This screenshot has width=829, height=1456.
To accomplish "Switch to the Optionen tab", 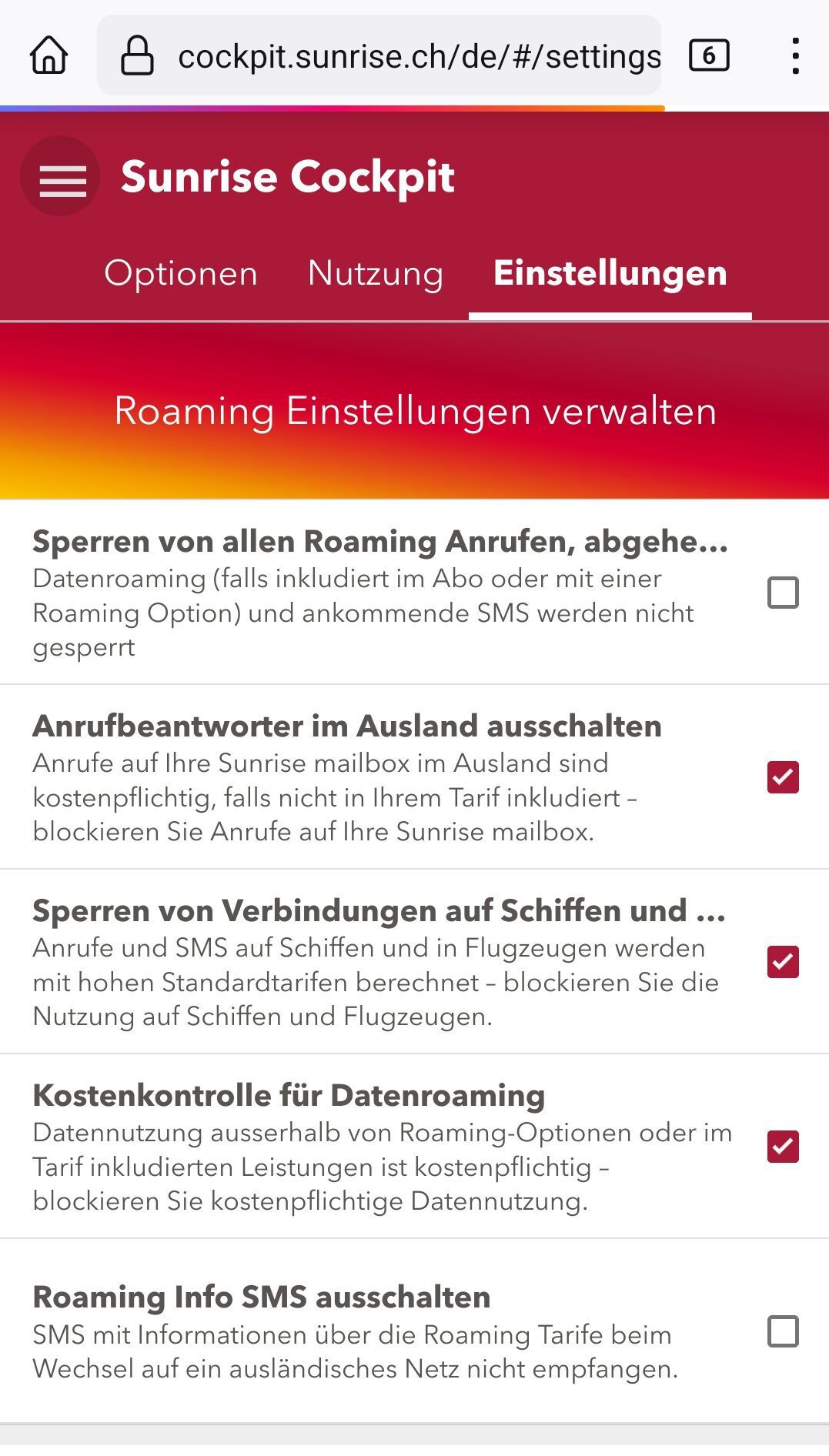I will tap(181, 273).
